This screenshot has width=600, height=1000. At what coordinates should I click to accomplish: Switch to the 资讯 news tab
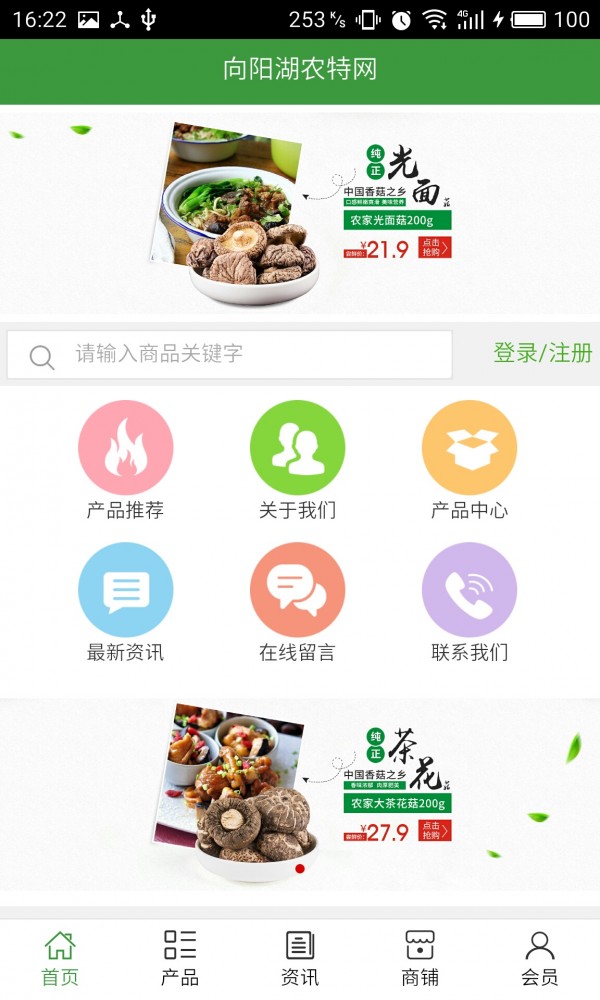tap(300, 958)
